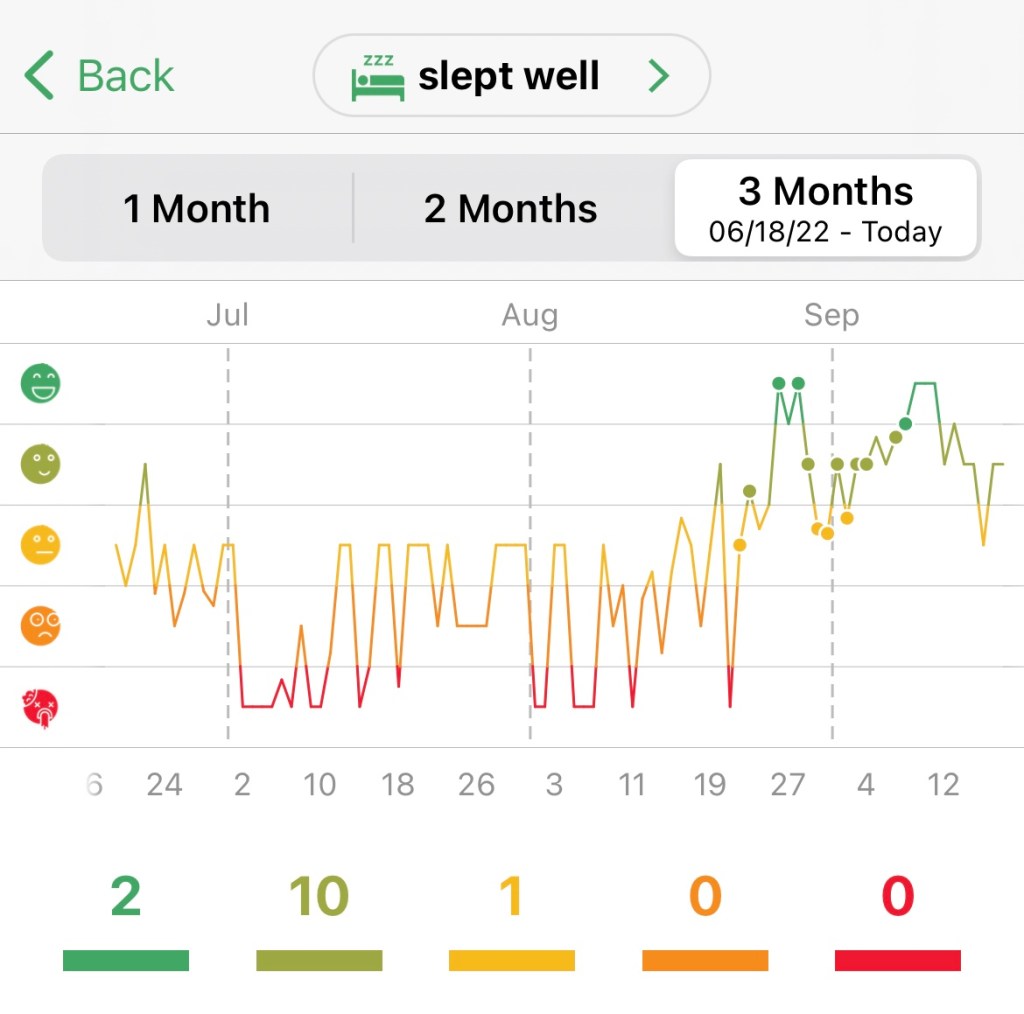Switch to the 1 Month range

click(x=197, y=209)
